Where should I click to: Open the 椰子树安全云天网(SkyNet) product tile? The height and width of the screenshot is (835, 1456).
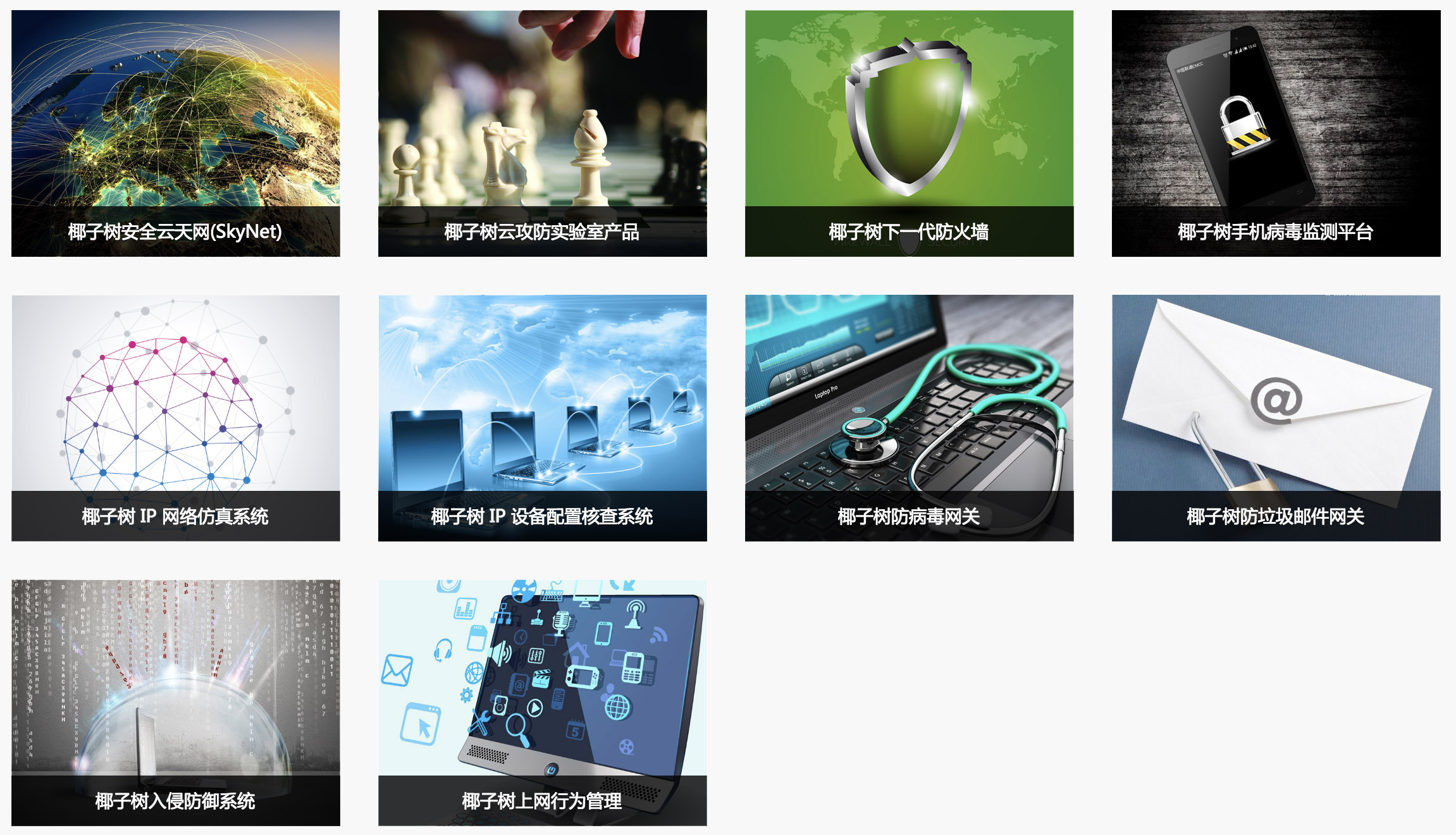(x=175, y=133)
